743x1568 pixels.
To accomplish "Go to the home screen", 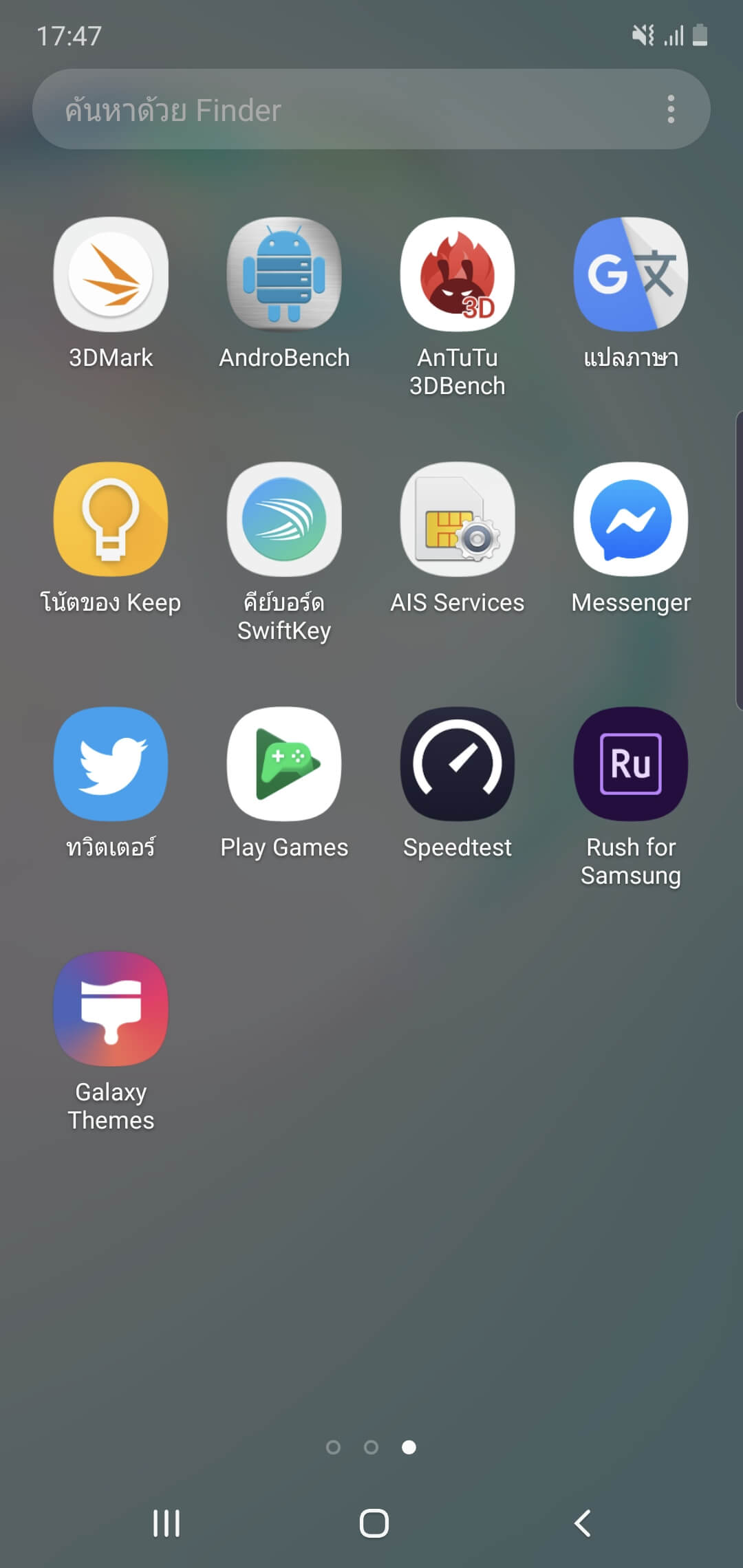I will 374,1523.
